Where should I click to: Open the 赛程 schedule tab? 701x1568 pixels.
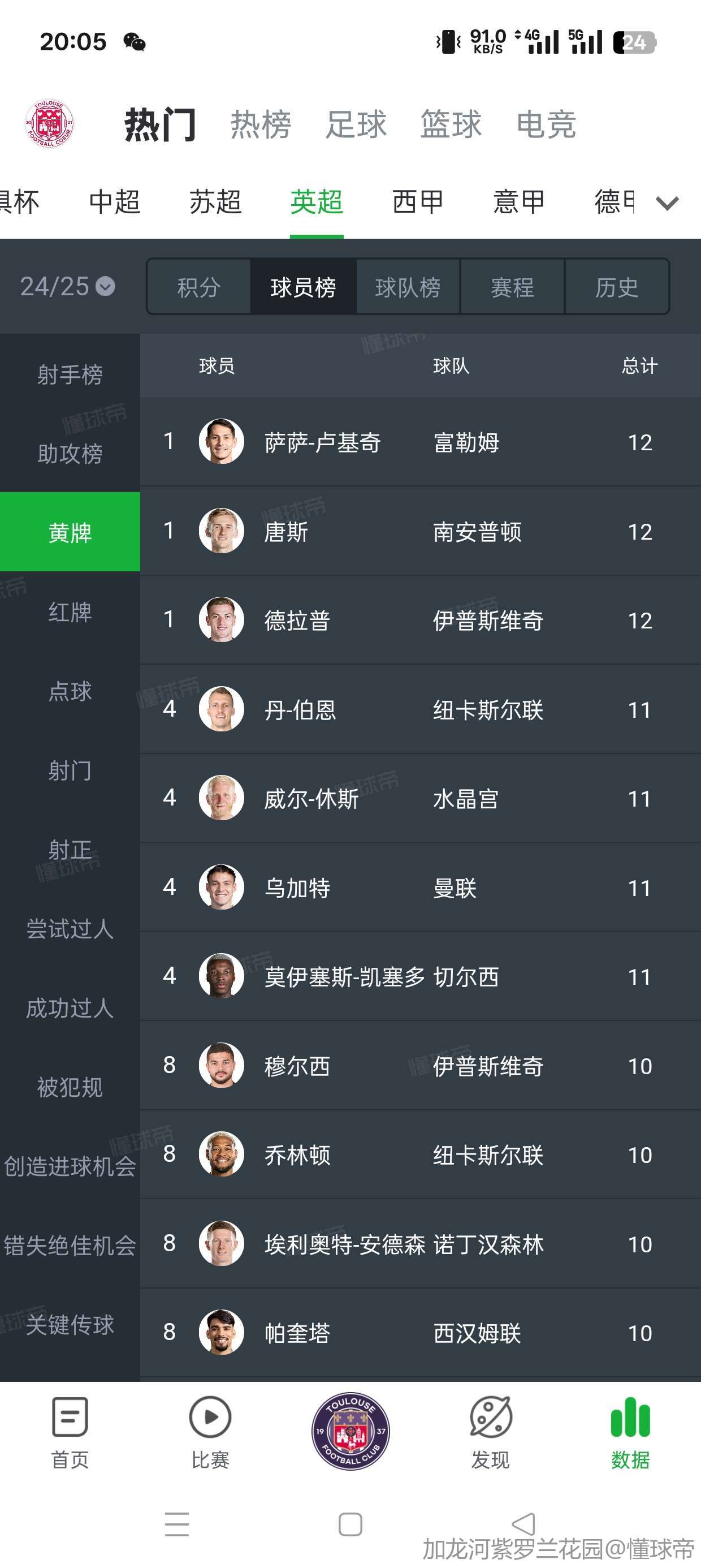[x=512, y=287]
